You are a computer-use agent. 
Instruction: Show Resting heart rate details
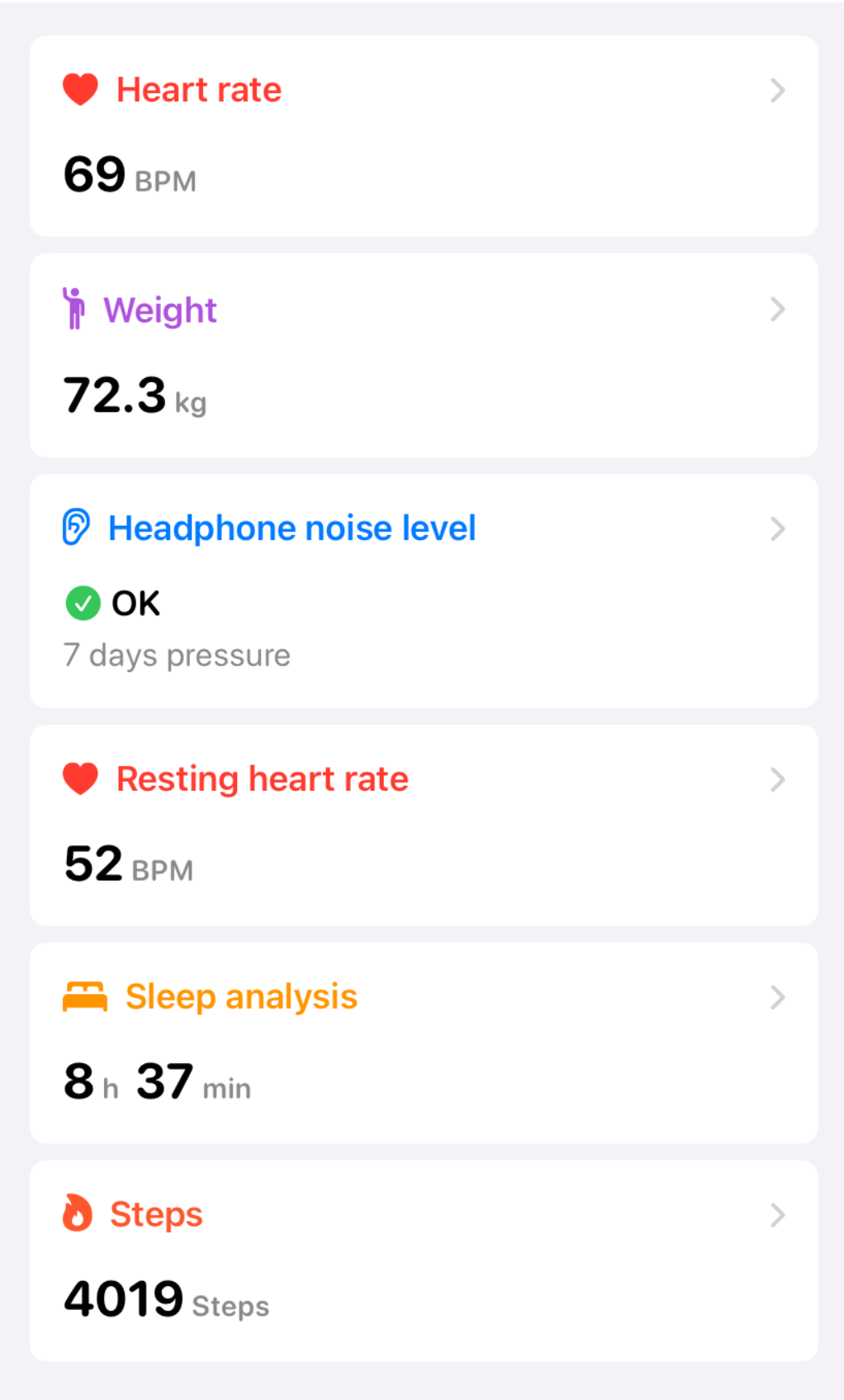[x=423, y=825]
